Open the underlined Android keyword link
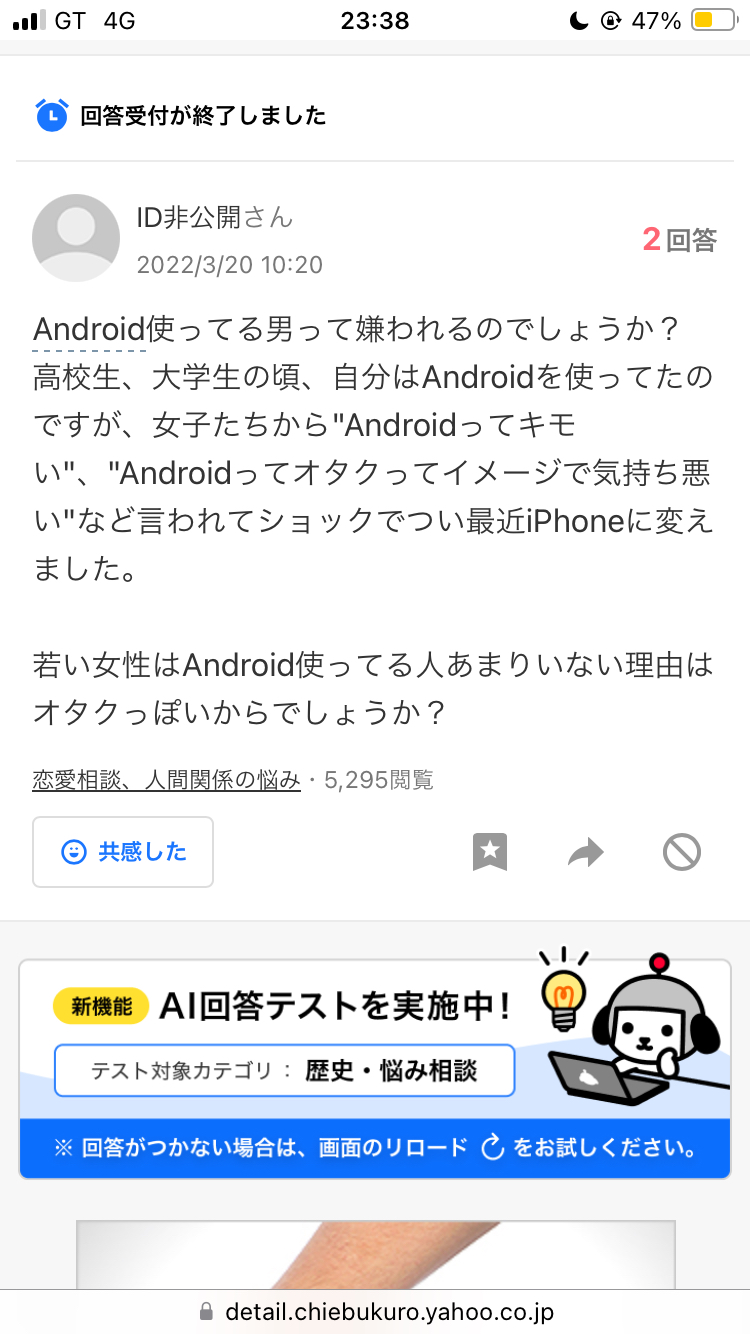Viewport: 750px width, 1334px height. (x=90, y=329)
